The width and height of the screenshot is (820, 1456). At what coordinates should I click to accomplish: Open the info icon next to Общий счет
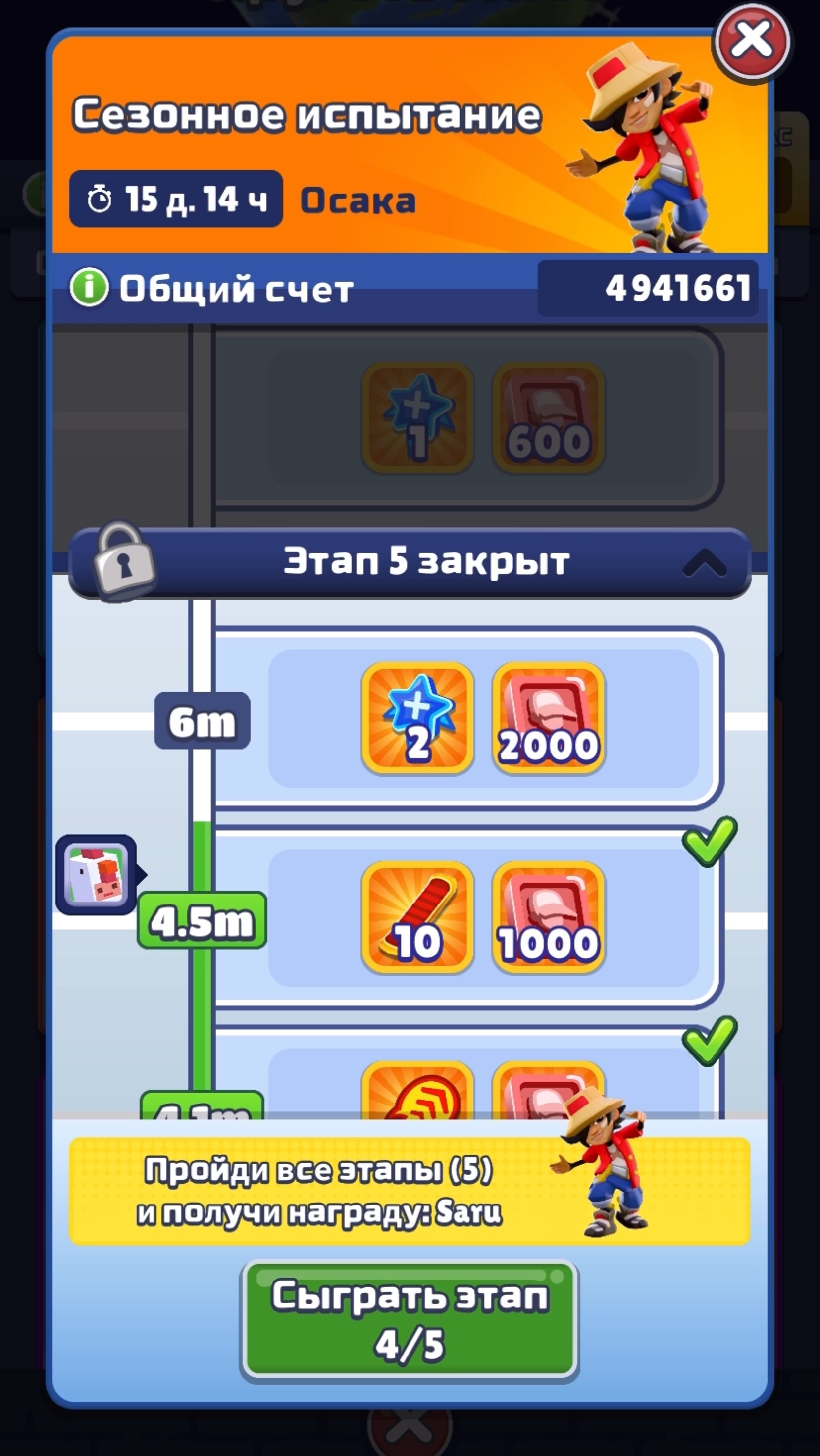pos(89,288)
